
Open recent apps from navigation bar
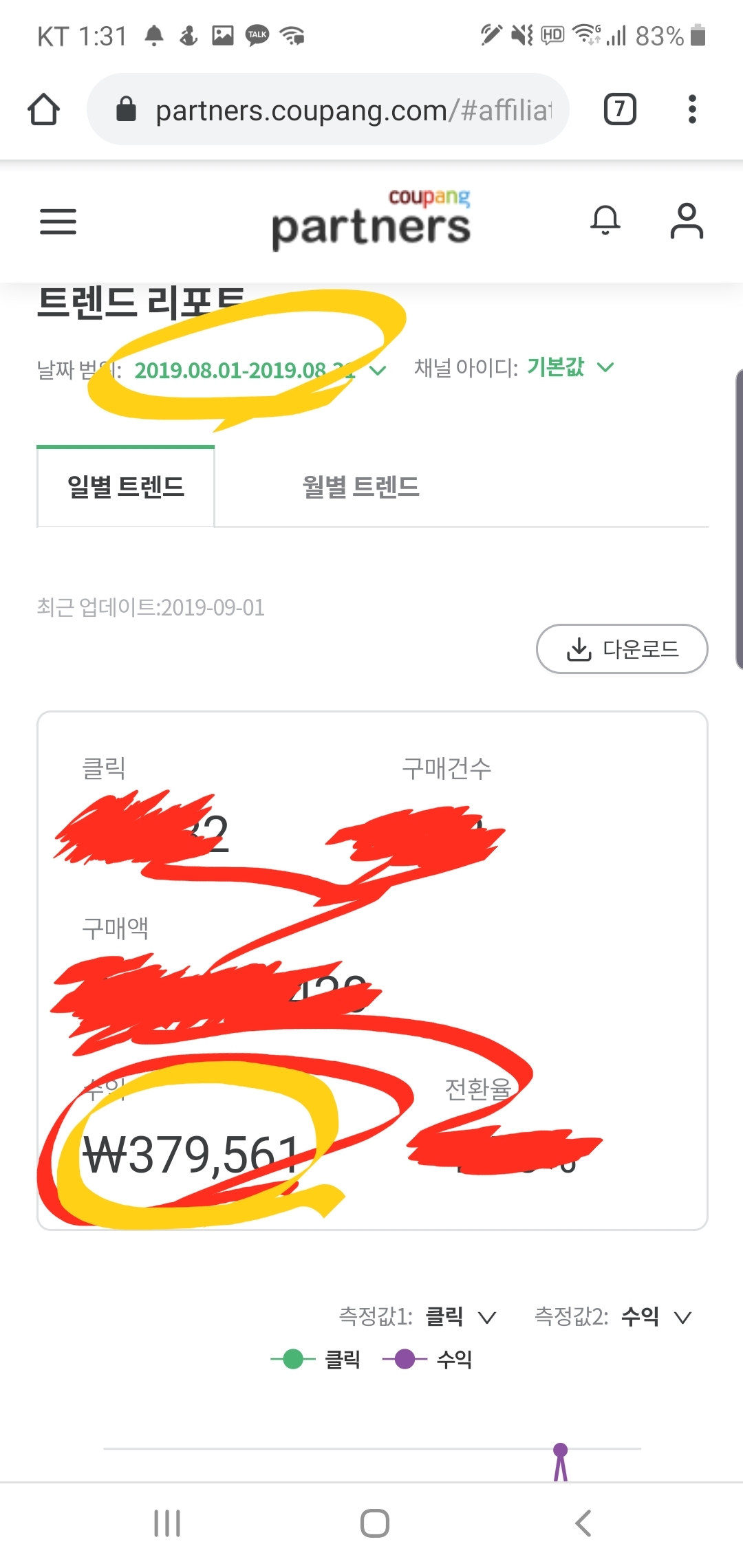point(167,1523)
